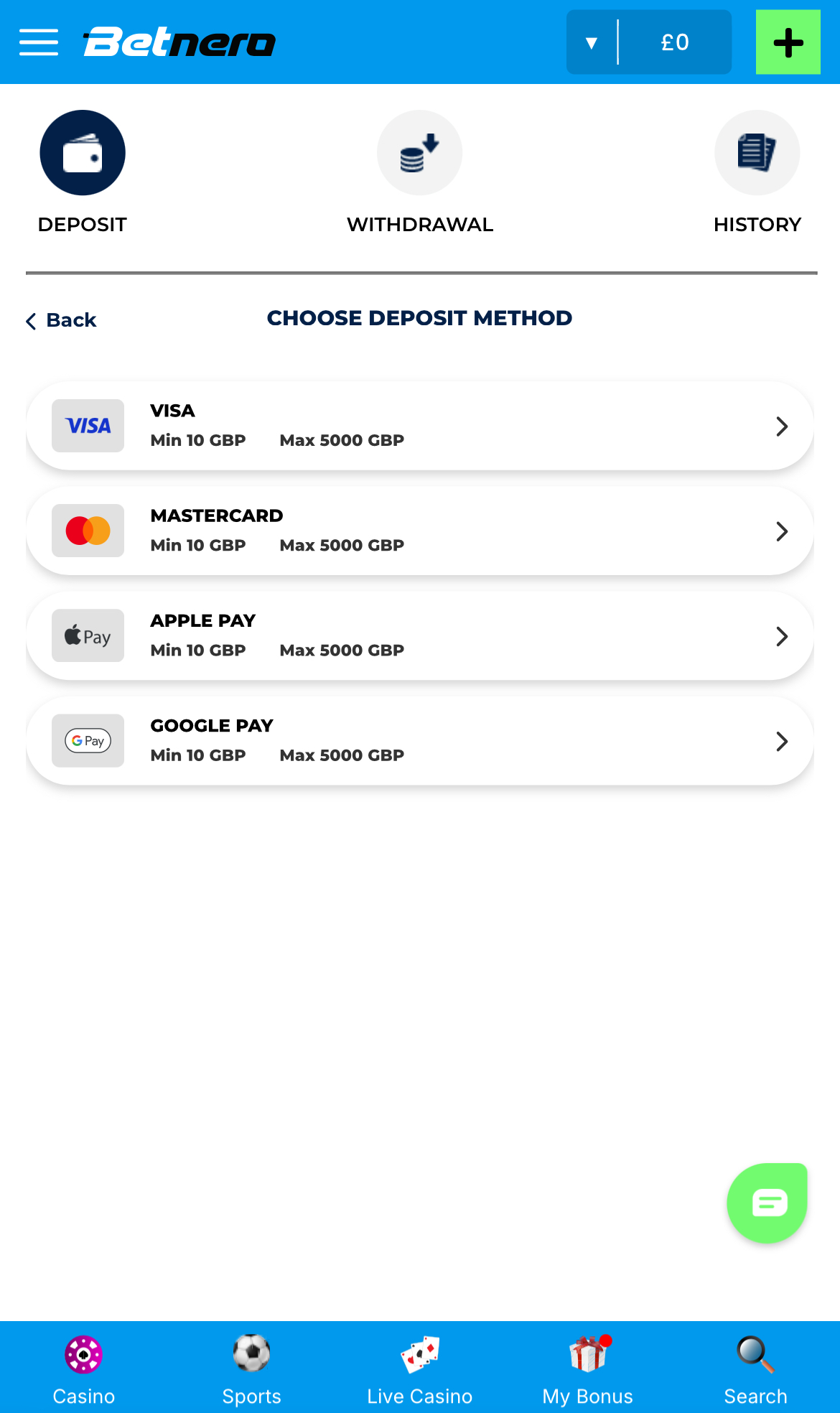Open the balance dropdown arrow
The width and height of the screenshot is (840, 1413).
[591, 42]
